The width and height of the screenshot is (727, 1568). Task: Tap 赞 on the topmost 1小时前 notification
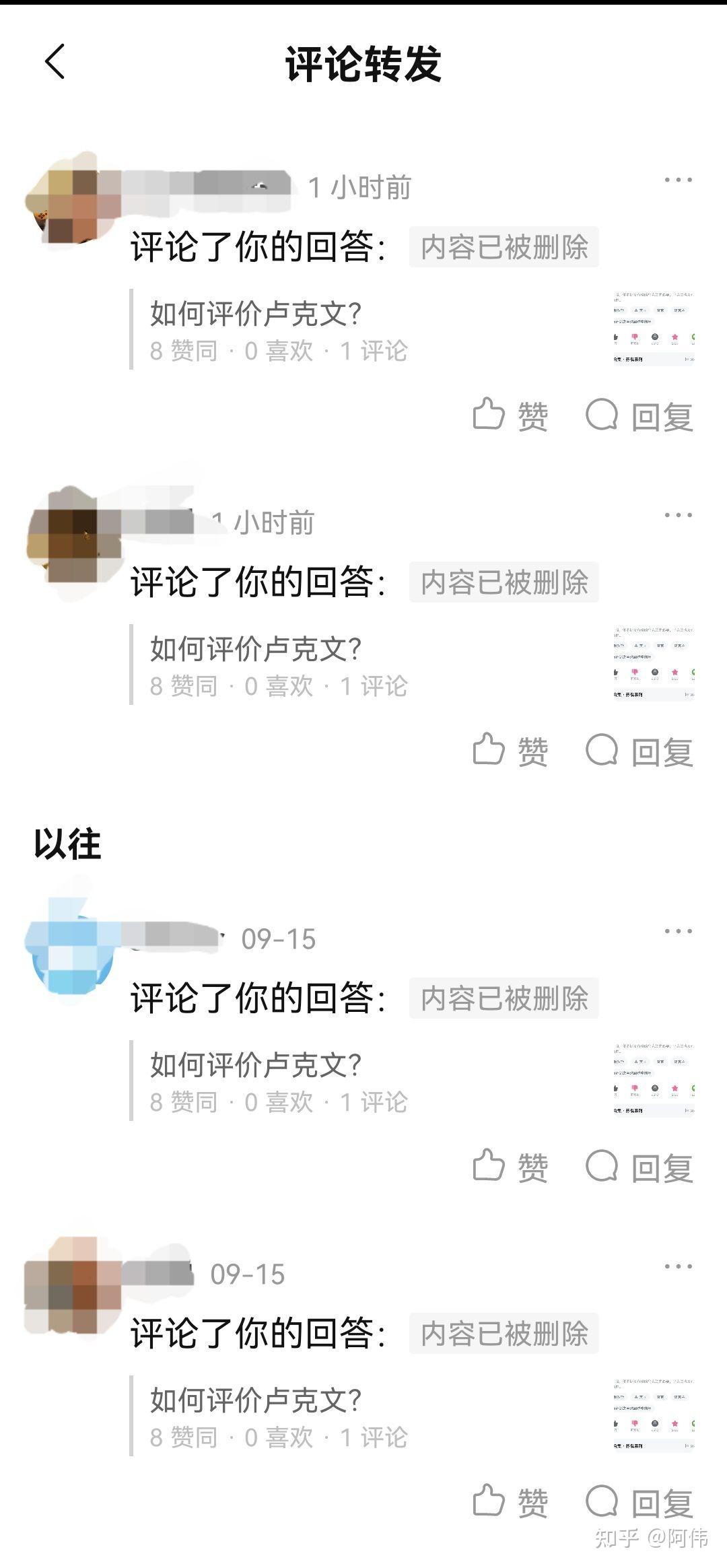tap(510, 414)
